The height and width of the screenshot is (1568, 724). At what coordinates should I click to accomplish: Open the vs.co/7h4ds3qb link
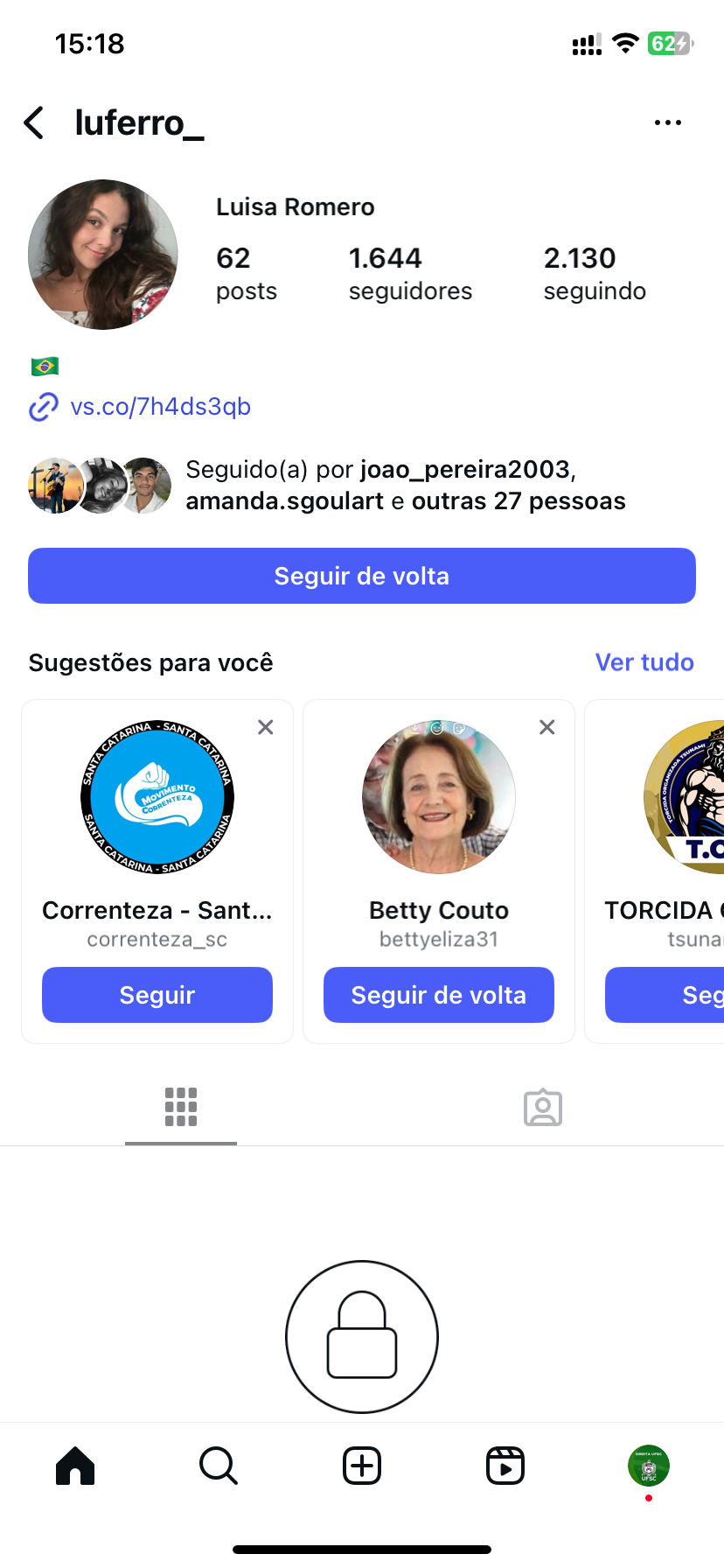click(x=160, y=407)
